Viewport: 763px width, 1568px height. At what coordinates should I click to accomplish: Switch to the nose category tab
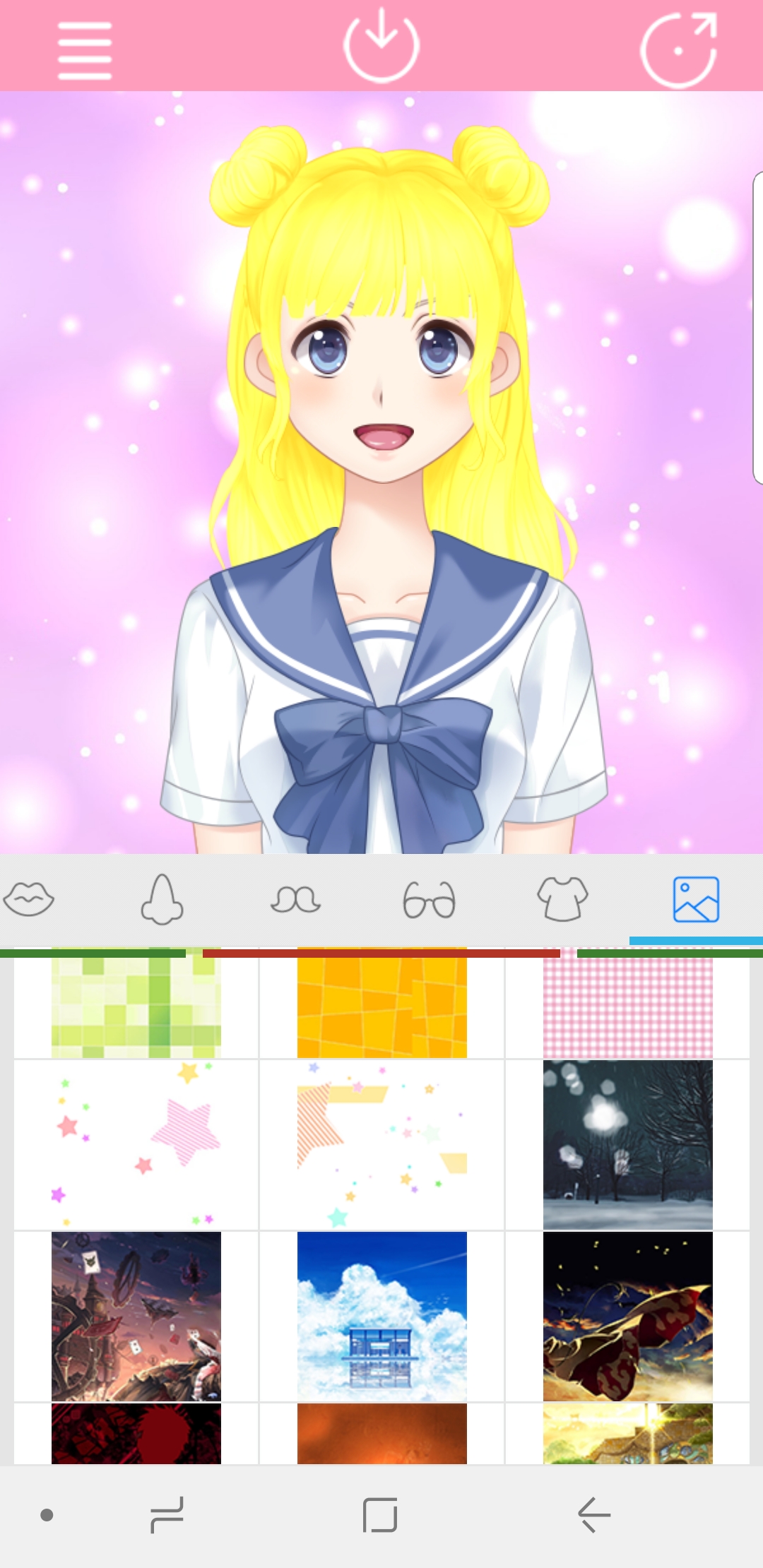pos(162,899)
